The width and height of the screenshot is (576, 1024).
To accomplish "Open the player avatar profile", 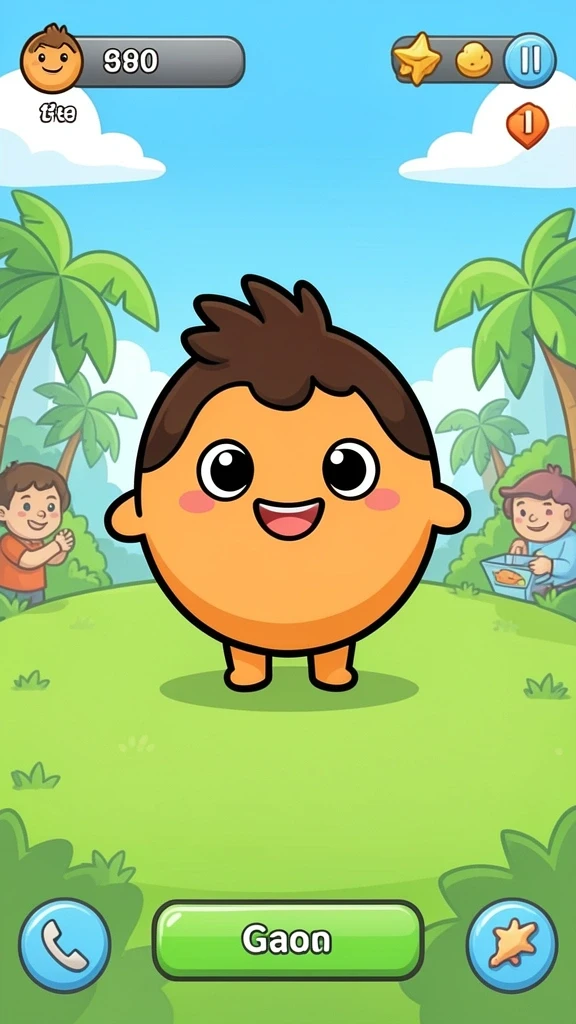I will click(52, 59).
